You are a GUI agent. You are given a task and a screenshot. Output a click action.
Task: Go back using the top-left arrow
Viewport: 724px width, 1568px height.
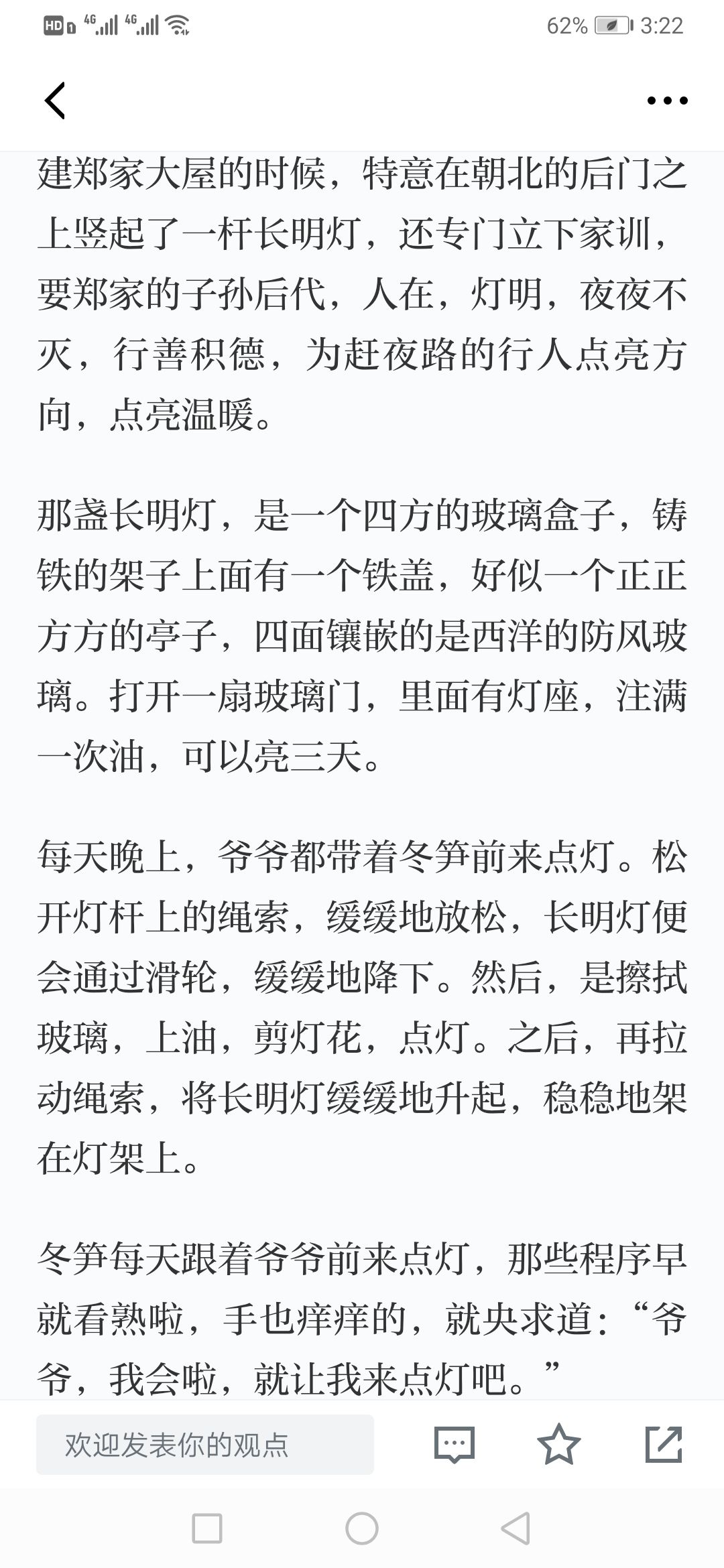tap(55, 101)
